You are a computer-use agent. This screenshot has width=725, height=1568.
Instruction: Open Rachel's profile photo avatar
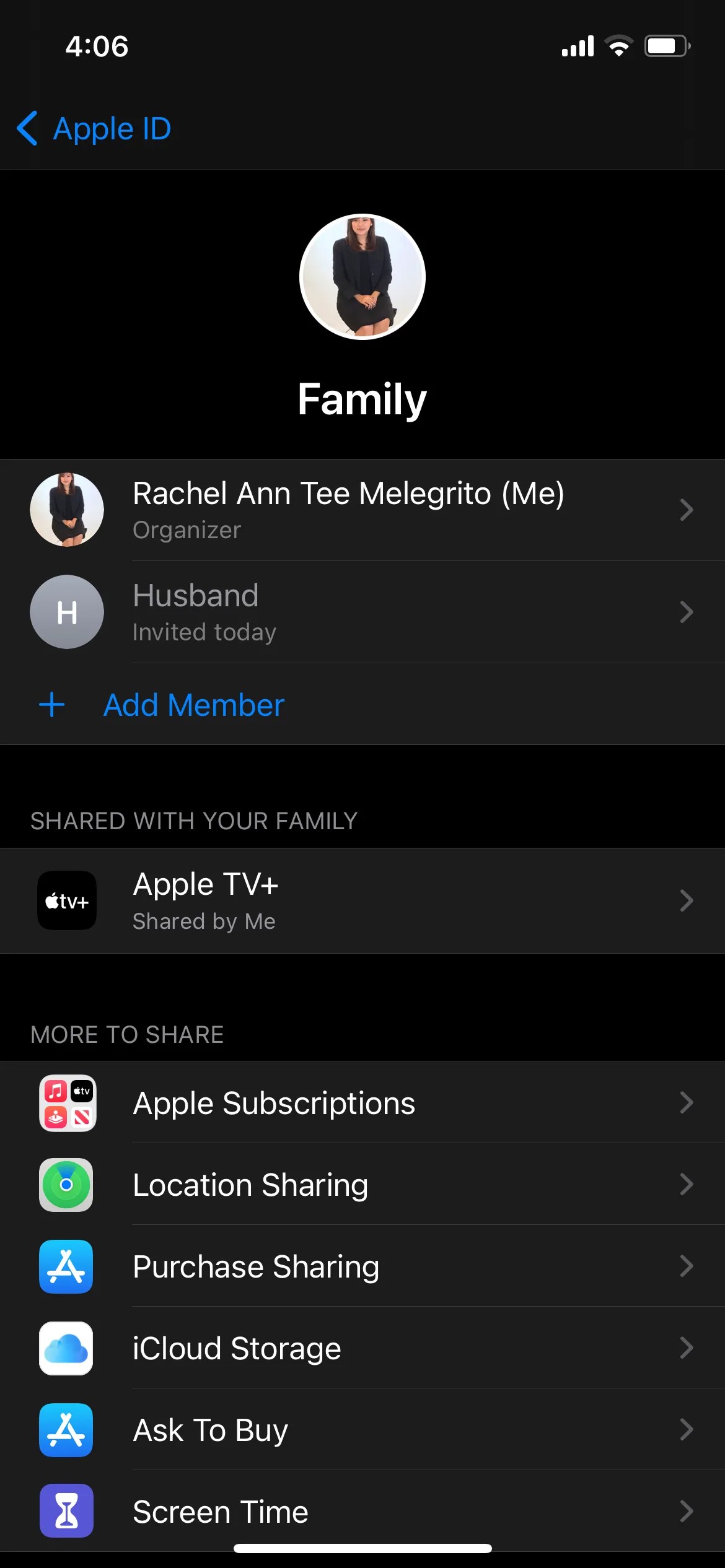click(x=67, y=510)
